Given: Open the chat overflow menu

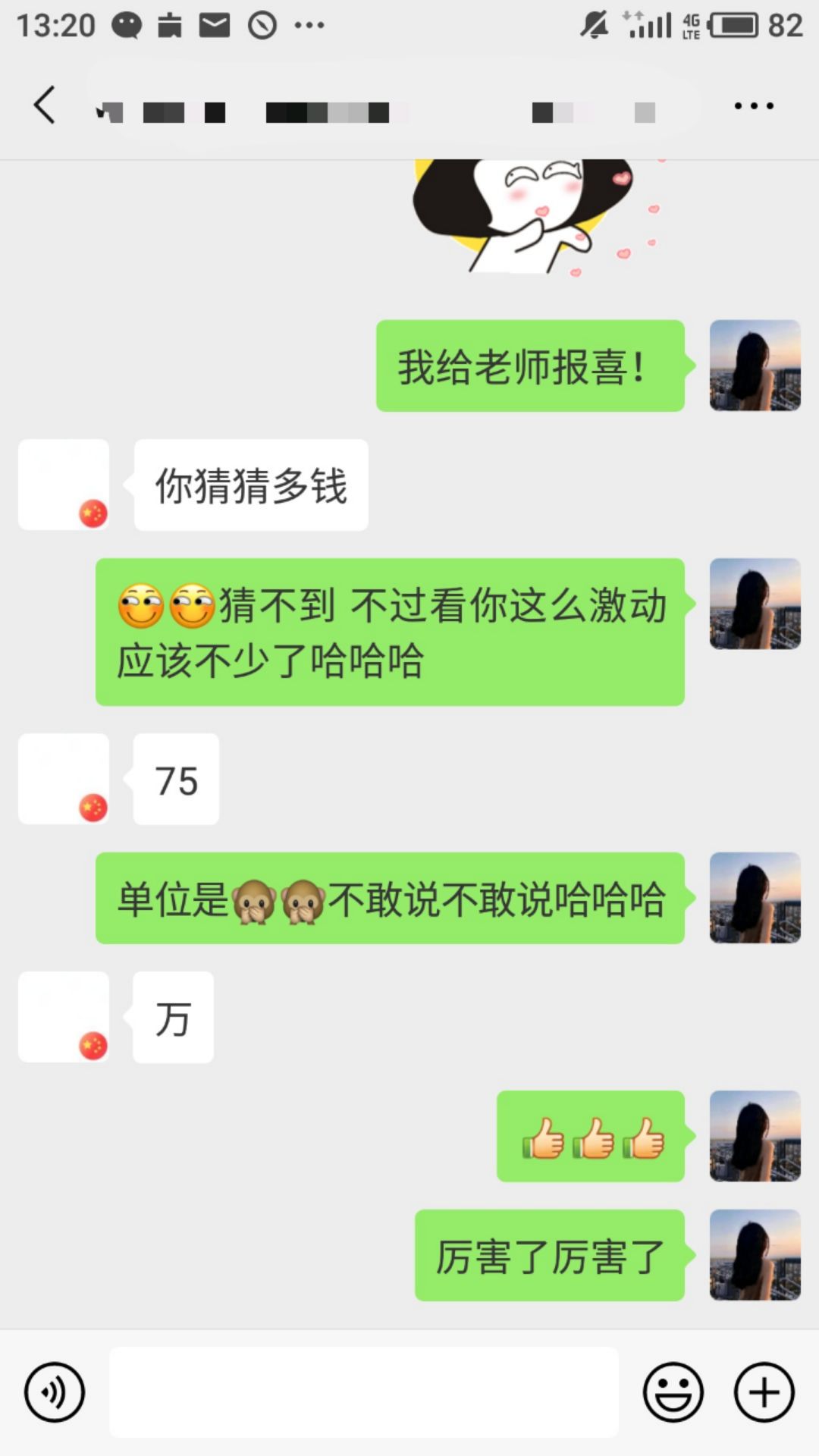Looking at the screenshot, I should pos(754,106).
